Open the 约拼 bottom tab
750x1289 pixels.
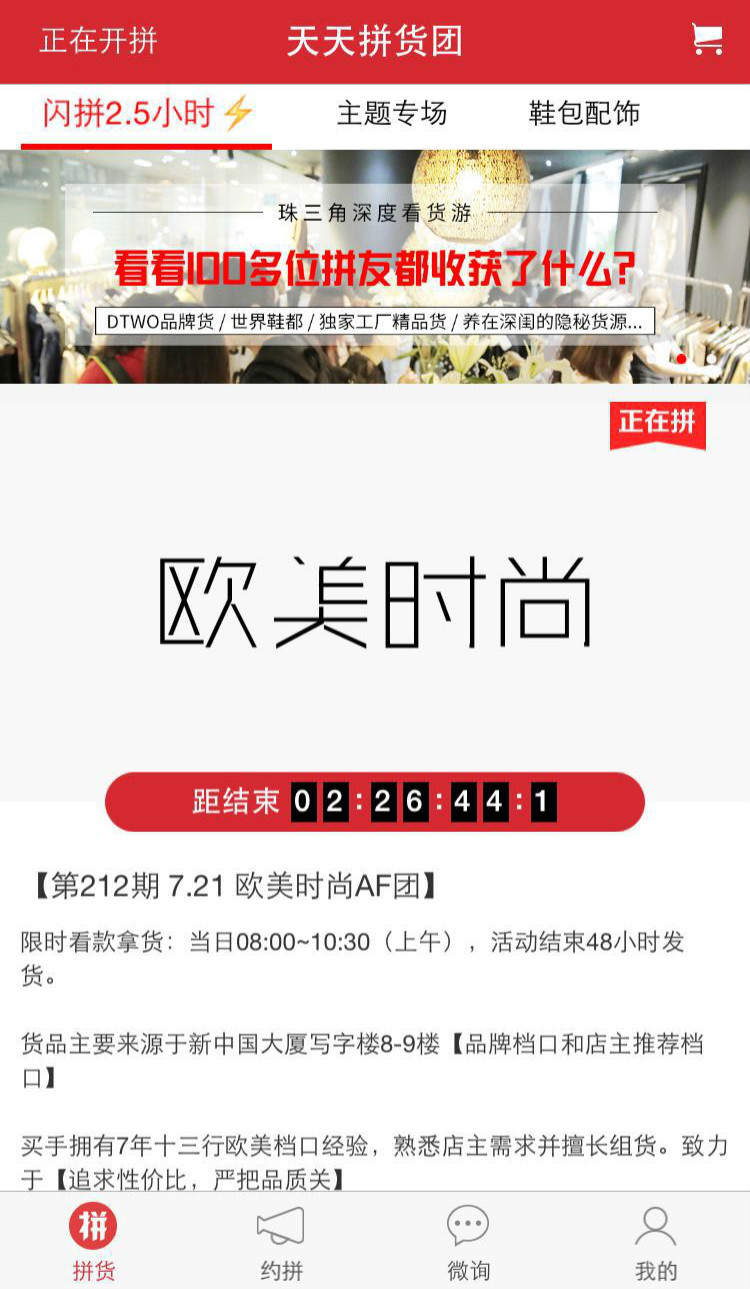(x=281, y=1241)
